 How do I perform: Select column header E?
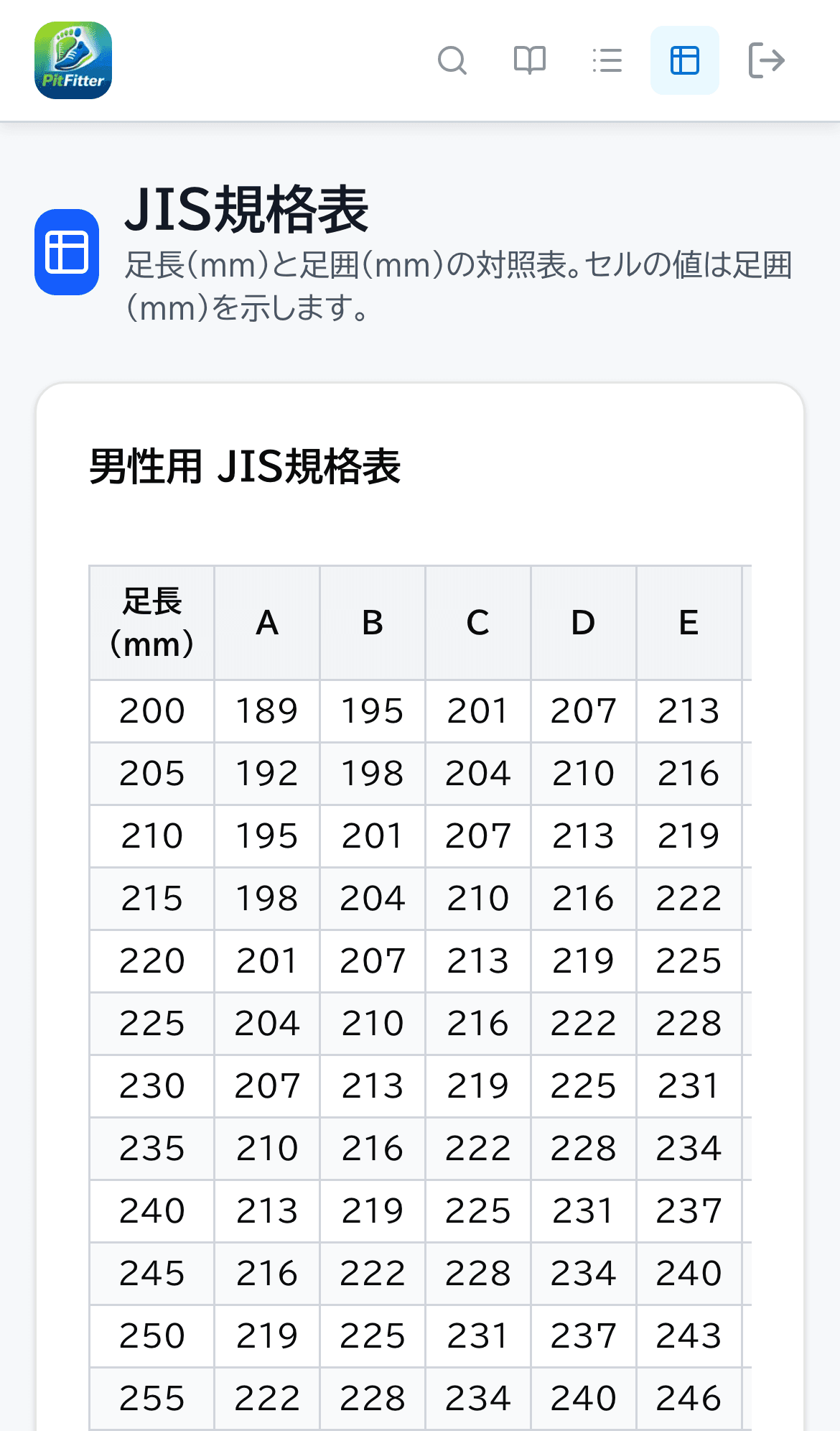click(x=689, y=622)
